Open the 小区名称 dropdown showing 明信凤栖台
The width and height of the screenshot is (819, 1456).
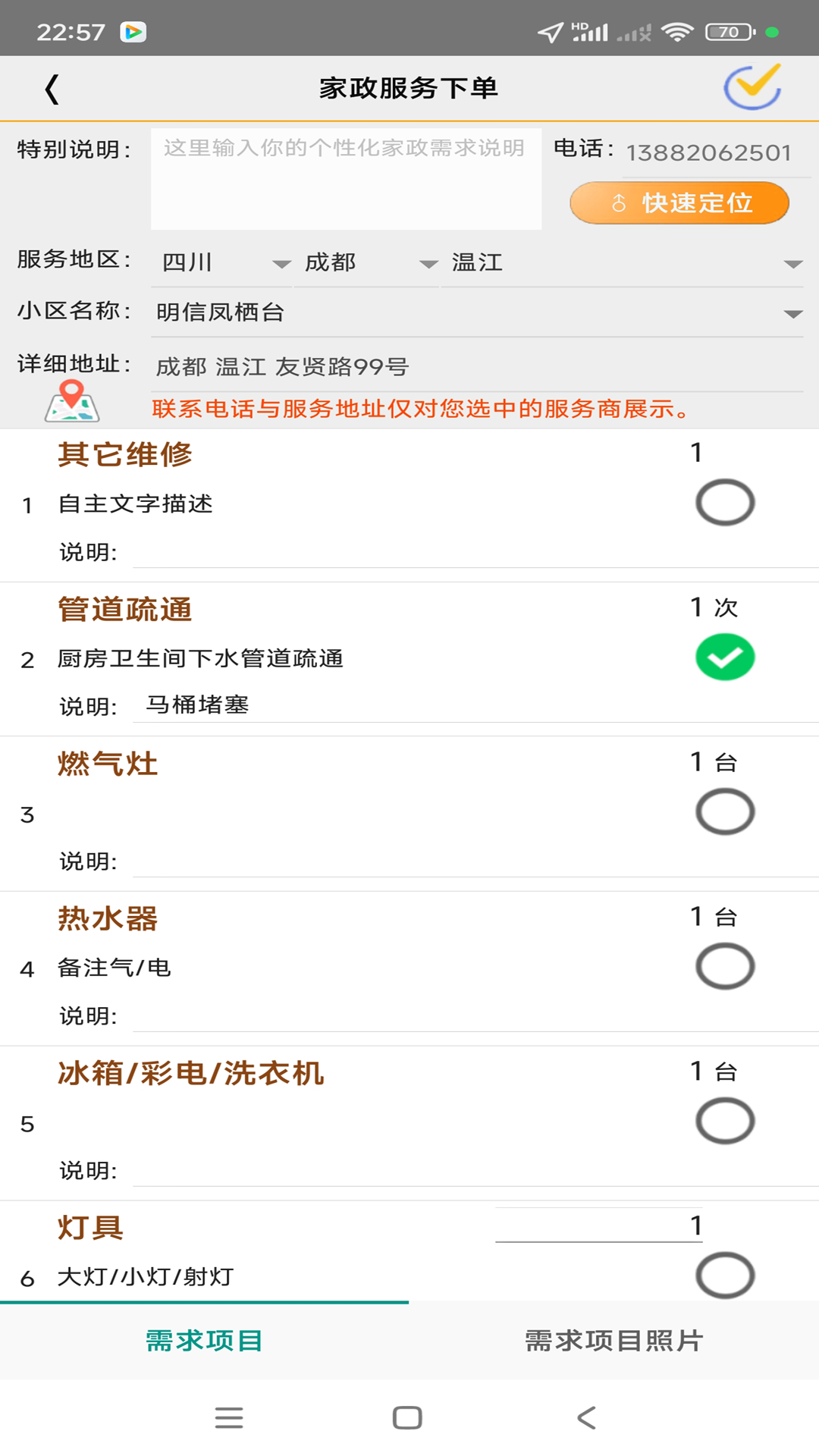pos(476,312)
